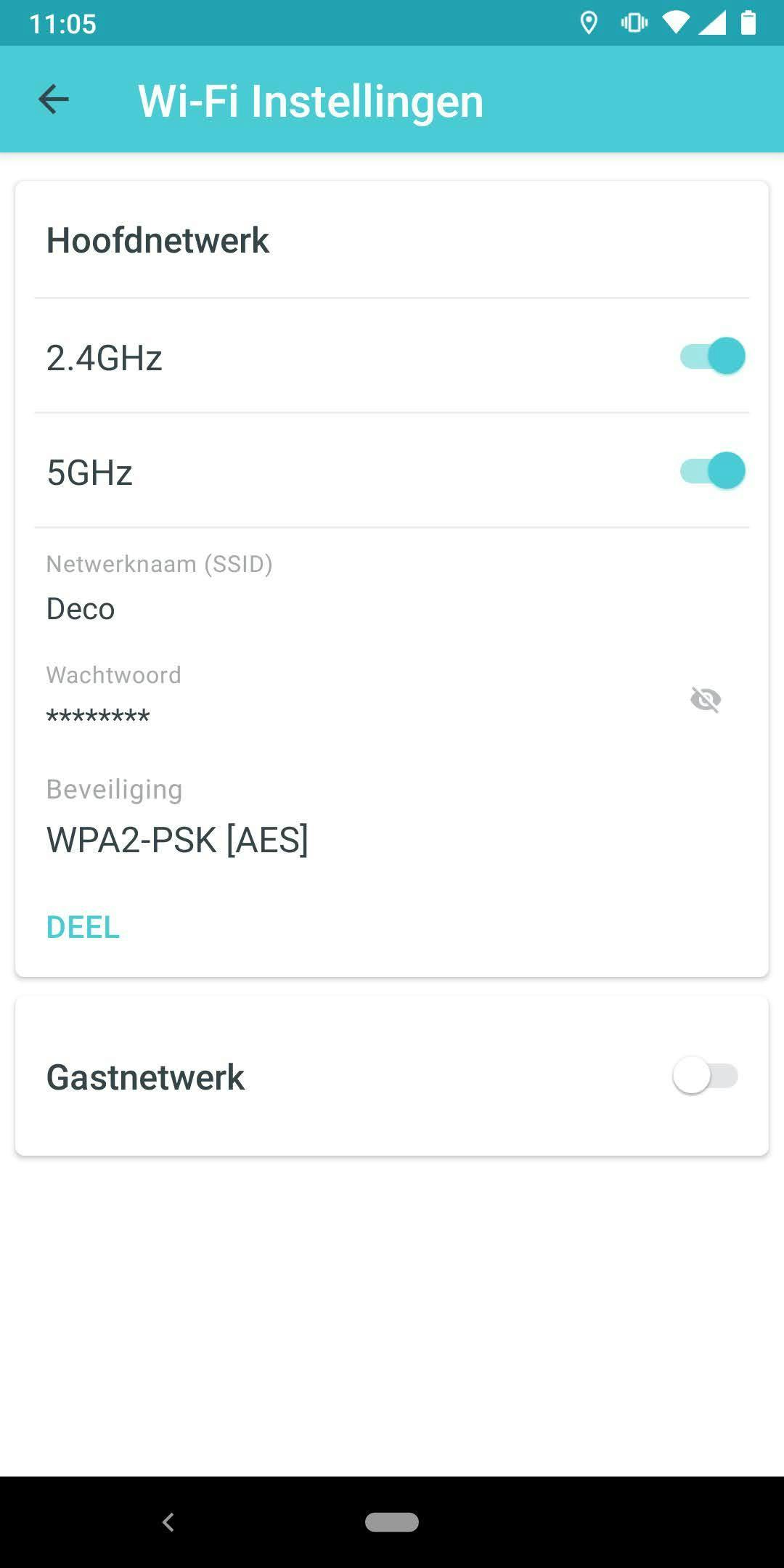This screenshot has width=784, height=1568.
Task: Reveal the hidden Wi-Fi password
Action: (x=705, y=700)
